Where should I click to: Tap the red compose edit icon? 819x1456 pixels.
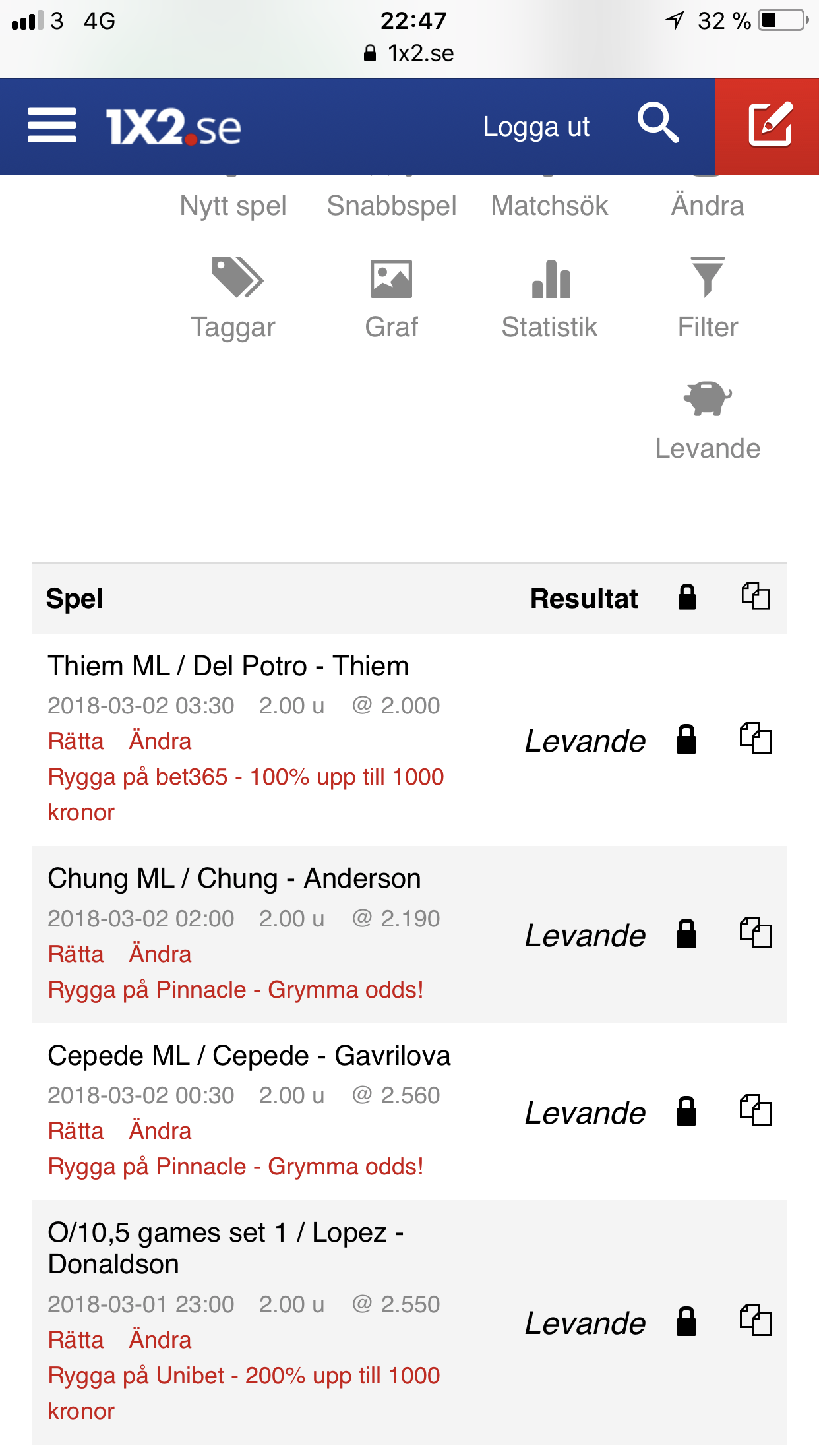click(x=770, y=124)
